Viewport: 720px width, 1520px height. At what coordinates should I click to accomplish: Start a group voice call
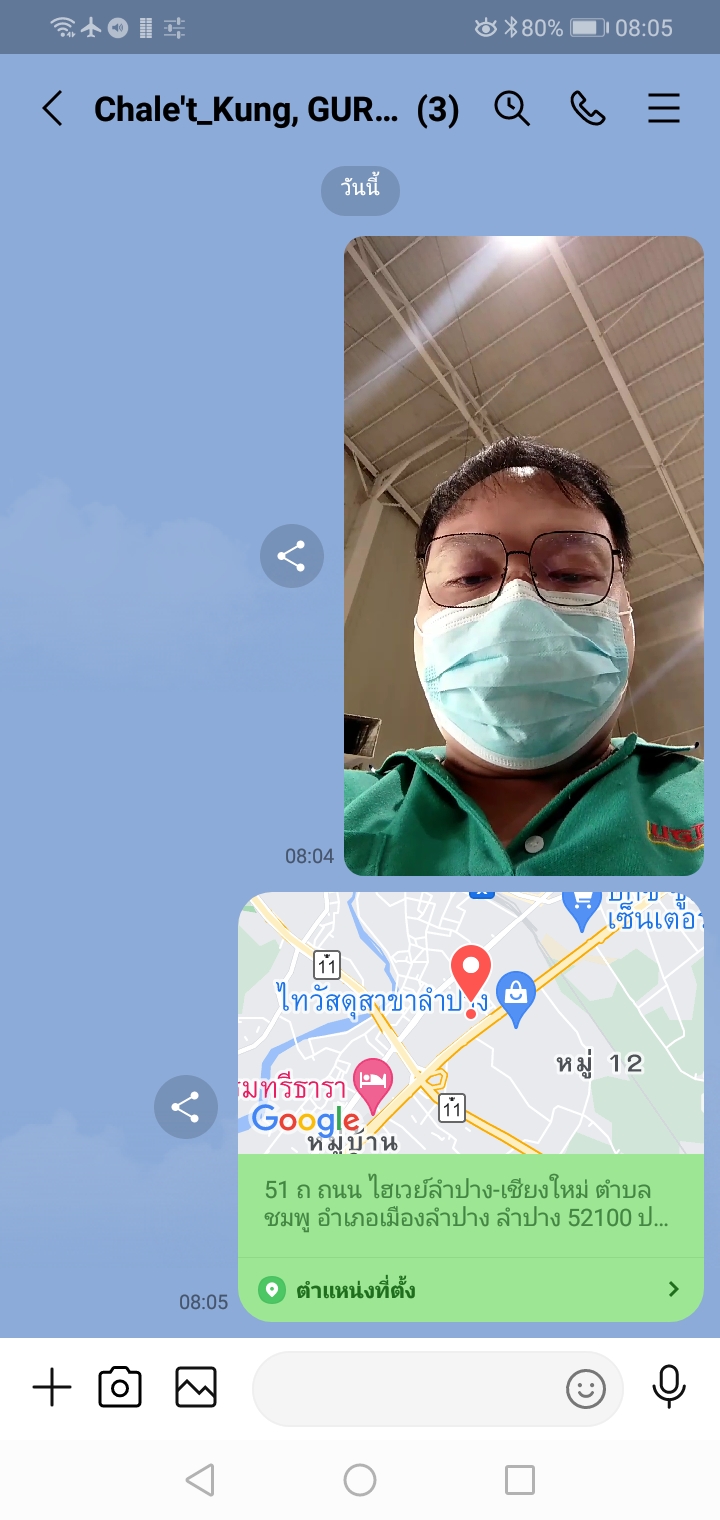588,109
